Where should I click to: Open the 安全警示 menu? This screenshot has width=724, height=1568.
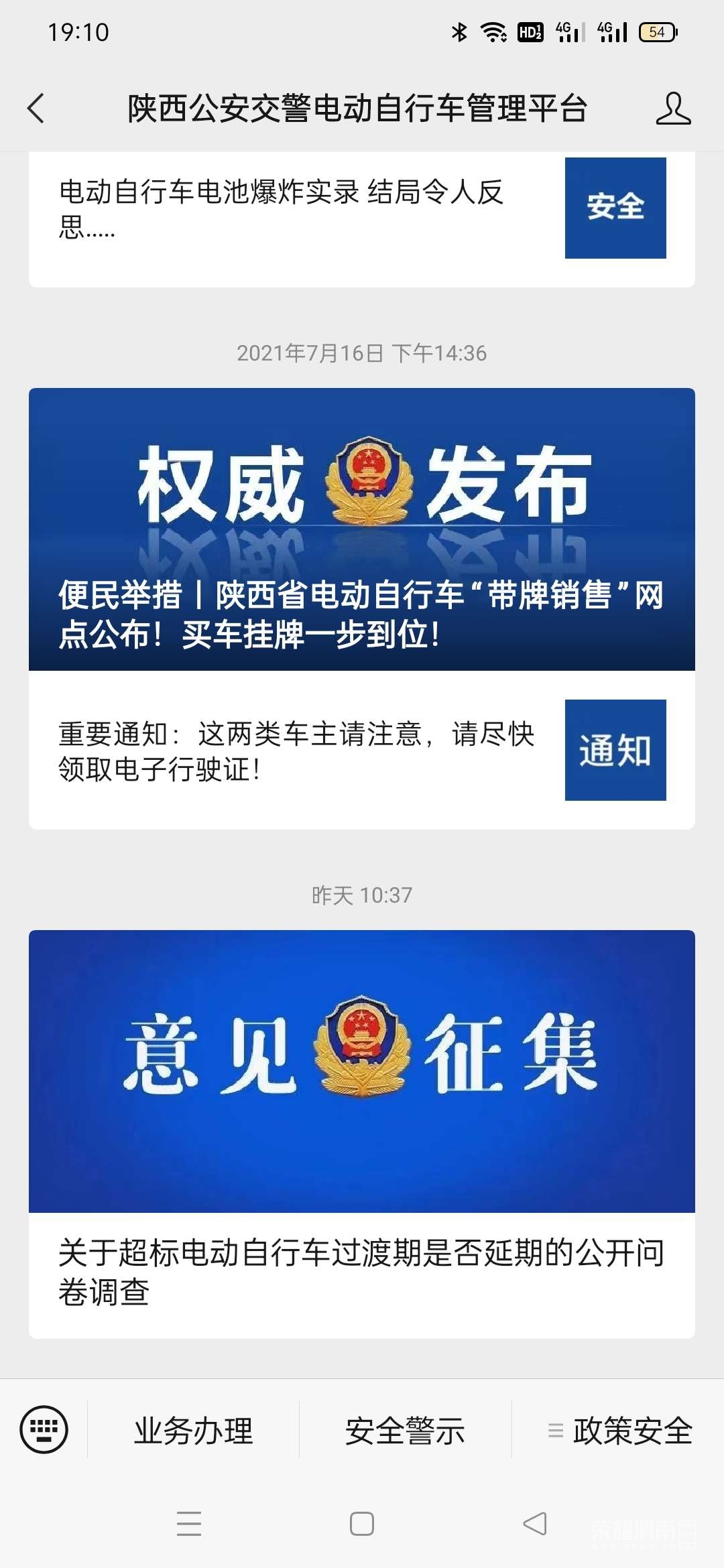[405, 1431]
